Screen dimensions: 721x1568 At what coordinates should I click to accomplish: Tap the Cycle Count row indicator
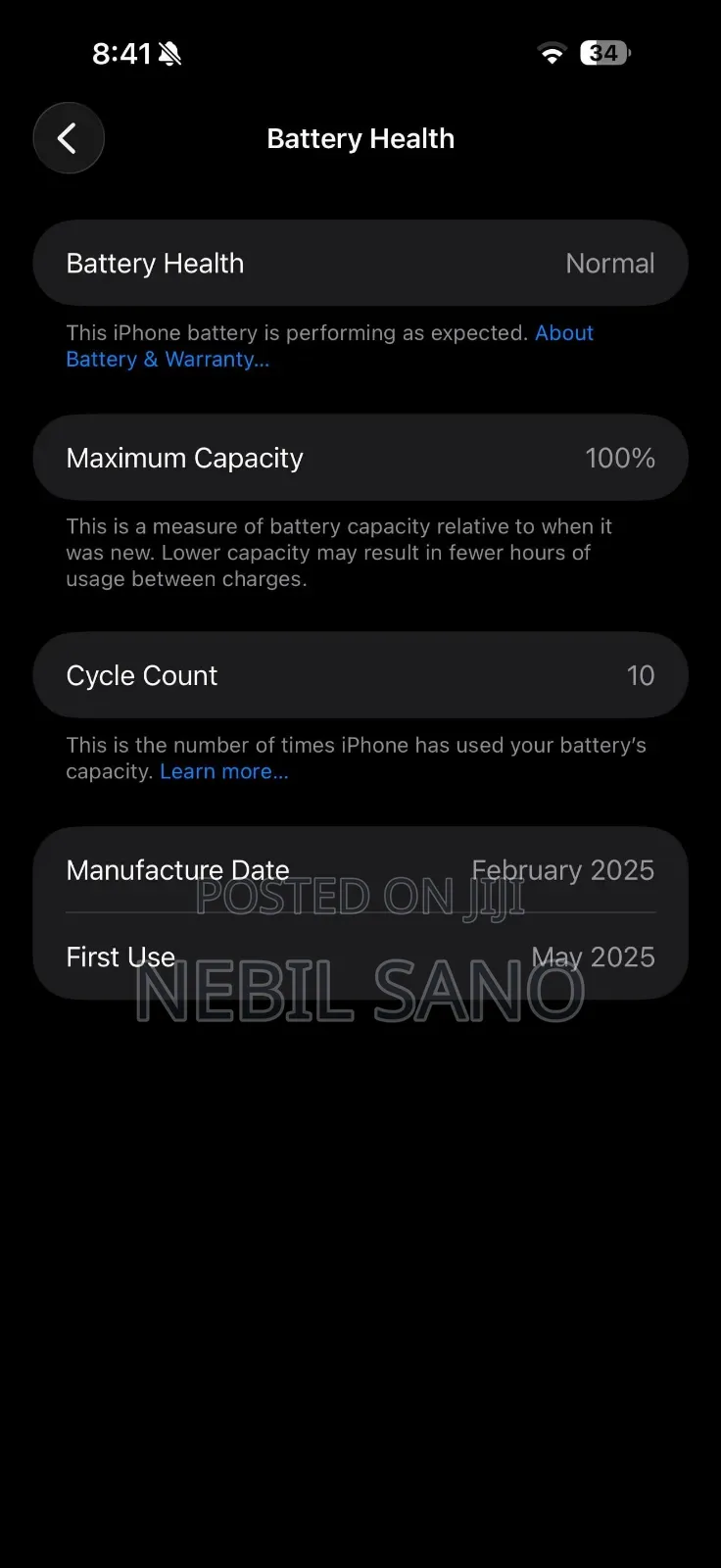point(360,675)
